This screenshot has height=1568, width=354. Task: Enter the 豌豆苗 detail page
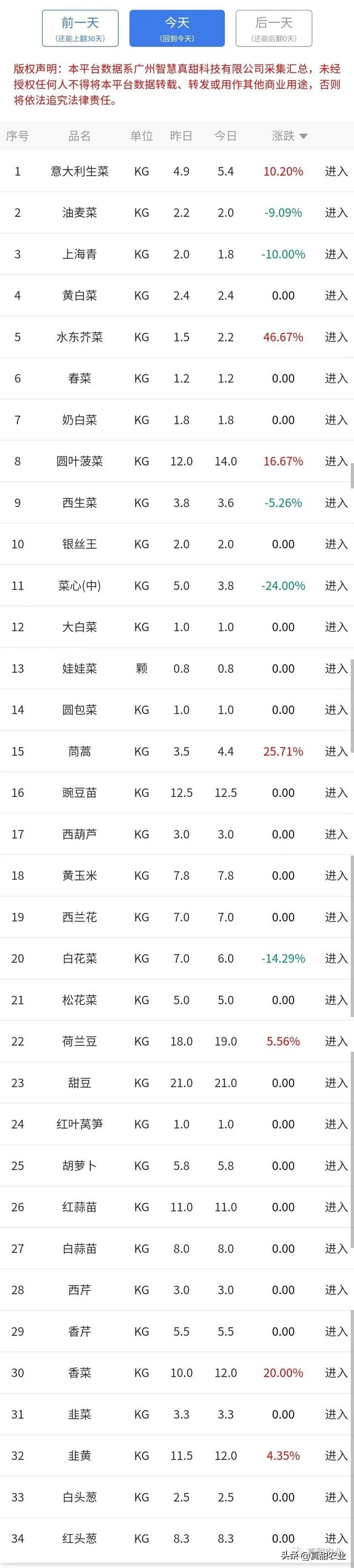click(336, 793)
